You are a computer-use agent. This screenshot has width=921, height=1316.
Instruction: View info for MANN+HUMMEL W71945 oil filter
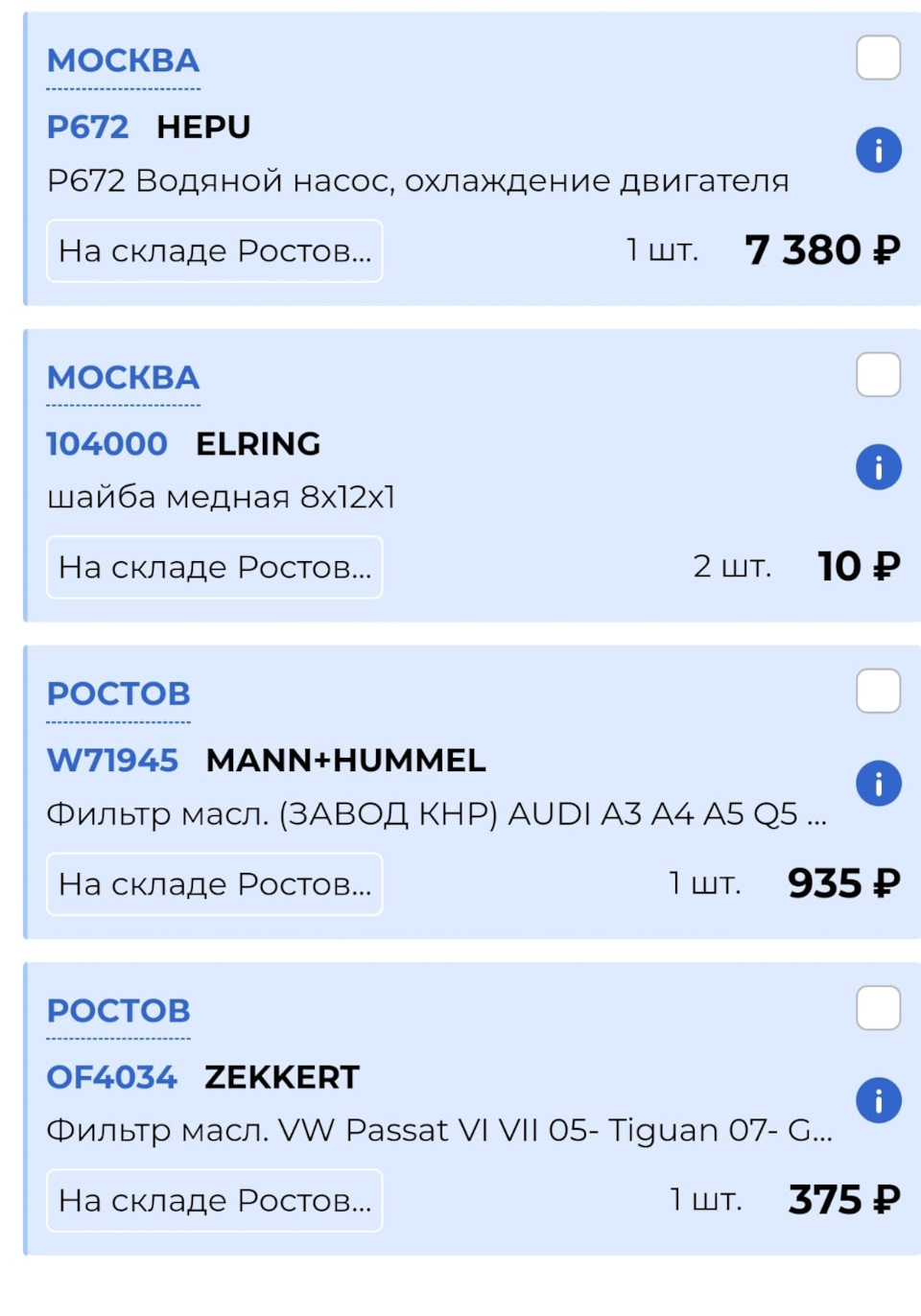click(x=878, y=784)
